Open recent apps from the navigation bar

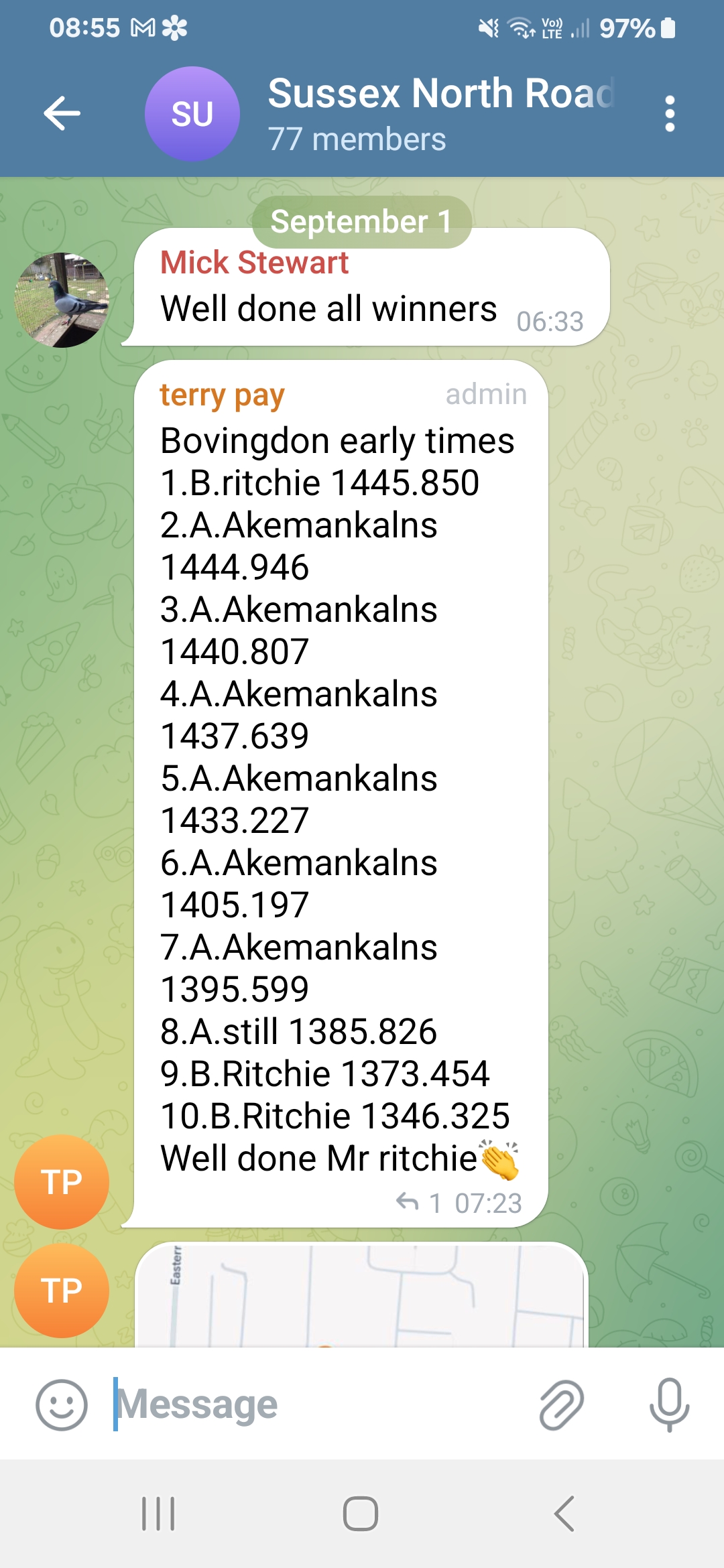[158, 1514]
